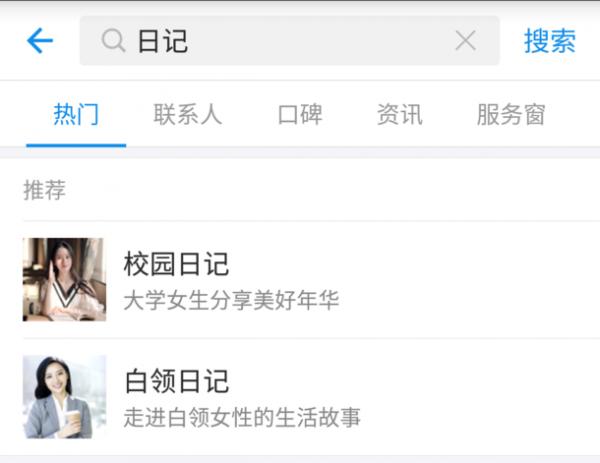
Task: Switch to the 联系人 tab
Action: point(187,114)
